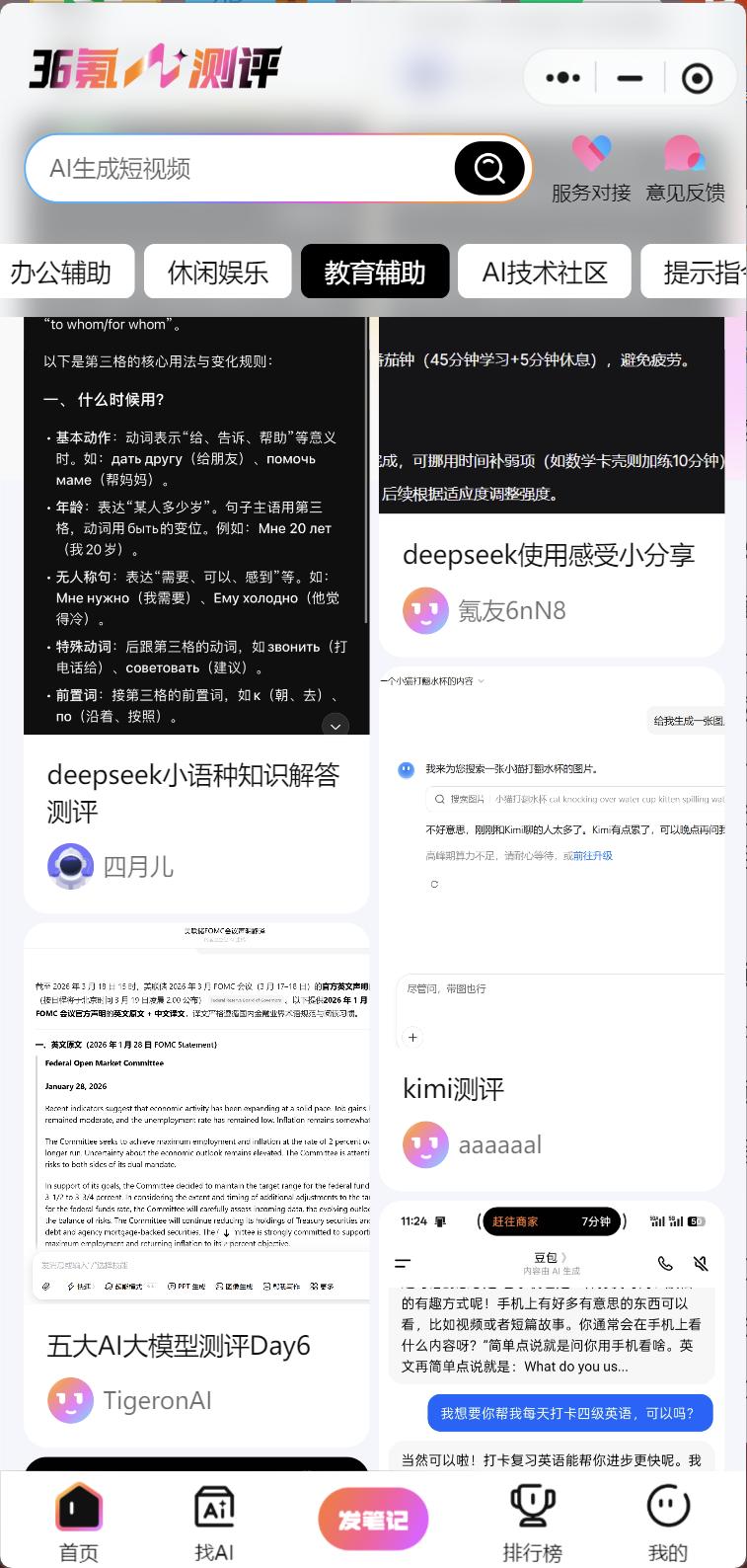Open 意见反馈

(x=685, y=170)
